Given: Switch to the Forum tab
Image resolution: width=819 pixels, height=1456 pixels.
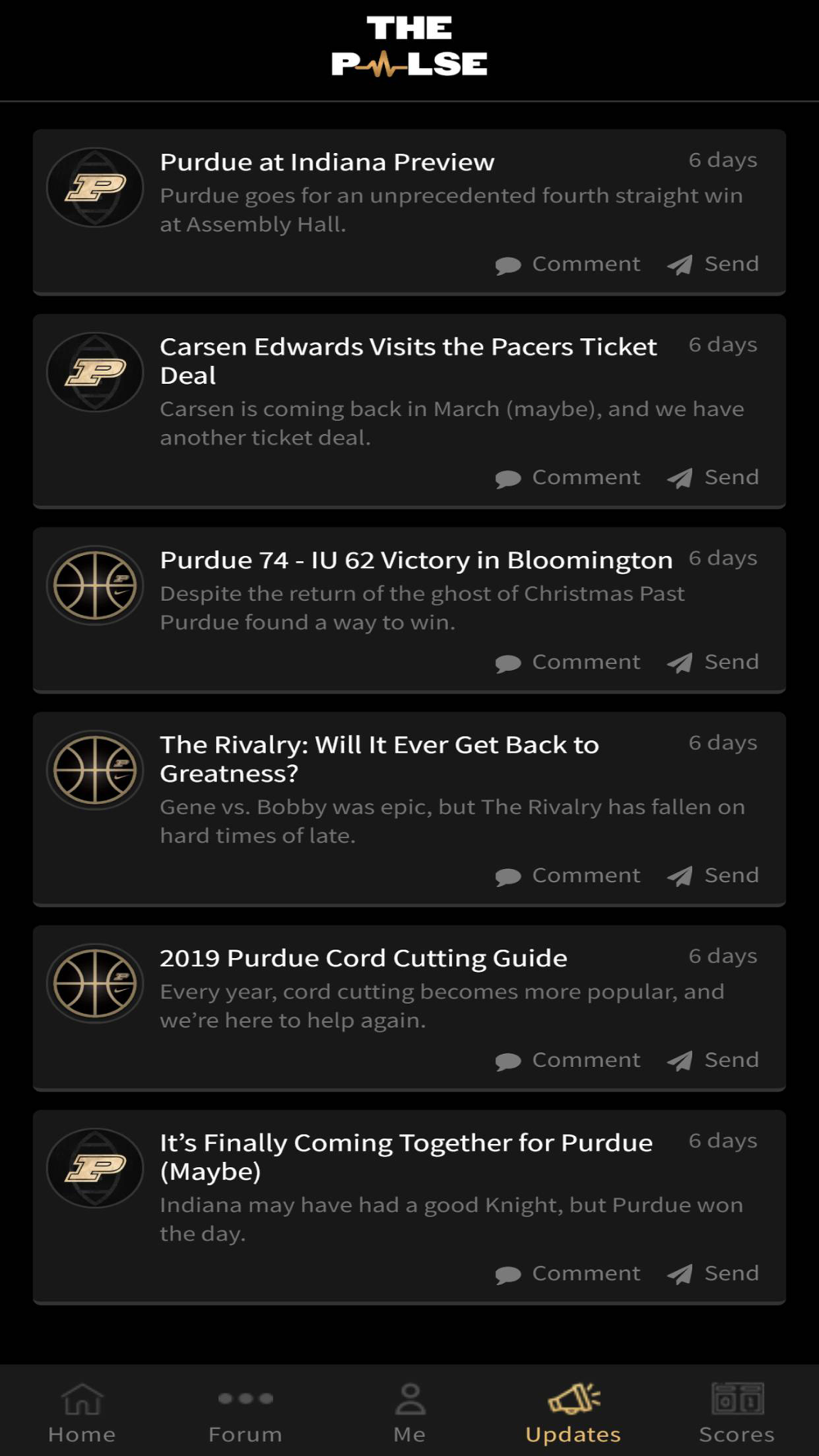Looking at the screenshot, I should tap(246, 1413).
